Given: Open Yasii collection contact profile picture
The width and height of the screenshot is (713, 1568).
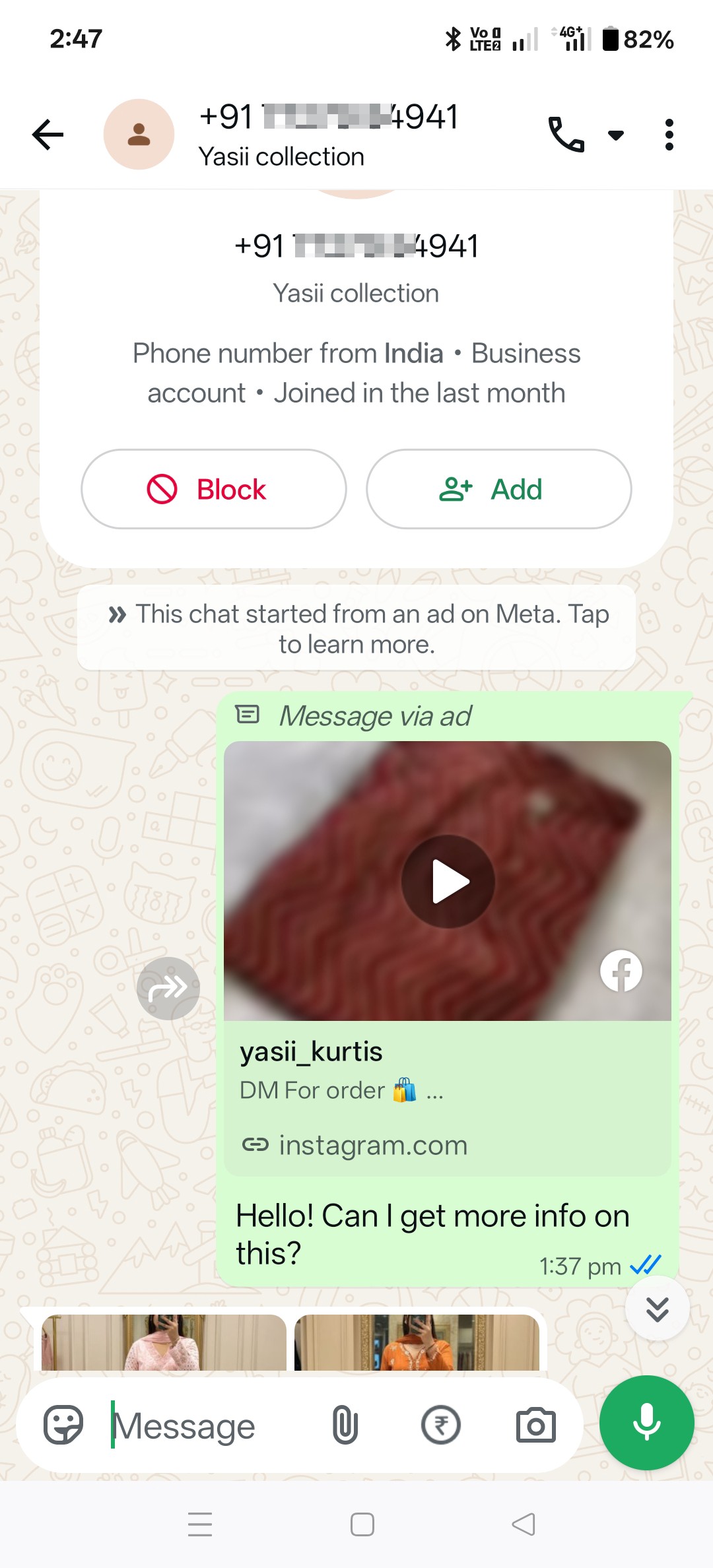Looking at the screenshot, I should [139, 135].
